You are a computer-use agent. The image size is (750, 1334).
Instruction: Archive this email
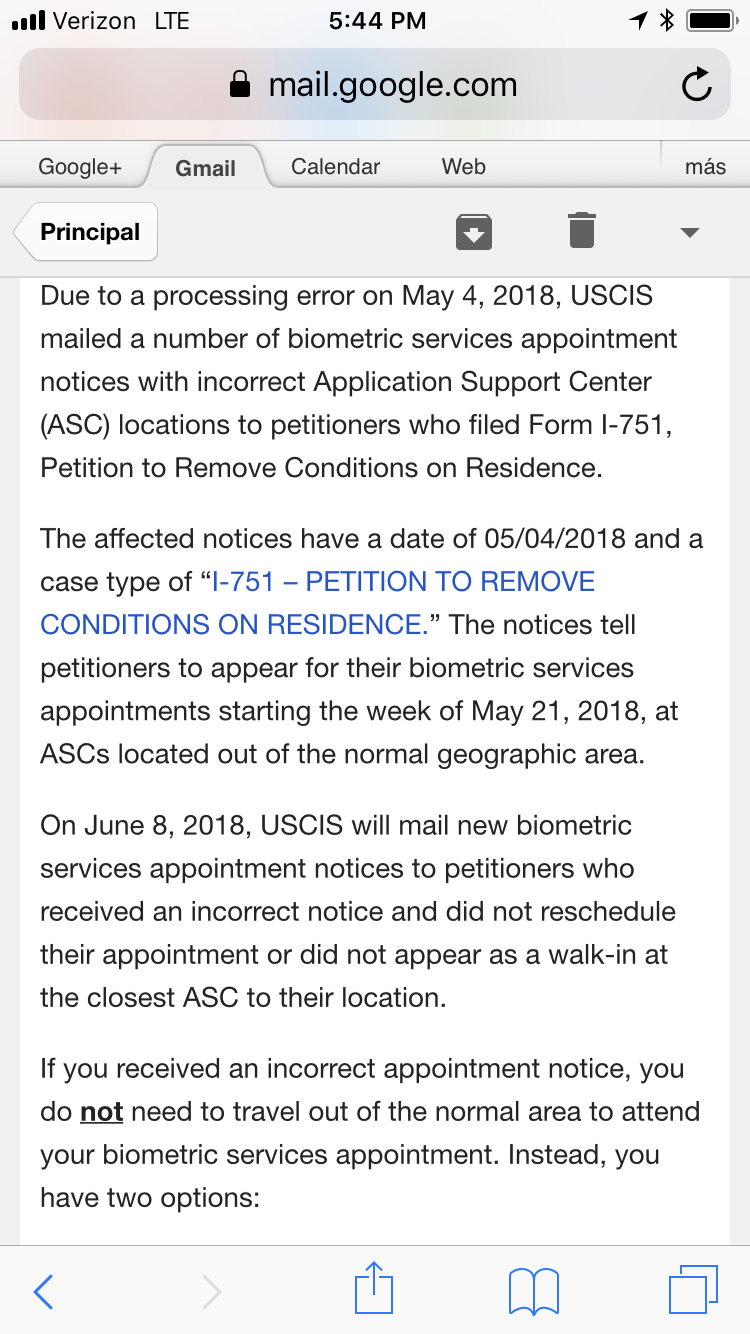click(474, 232)
